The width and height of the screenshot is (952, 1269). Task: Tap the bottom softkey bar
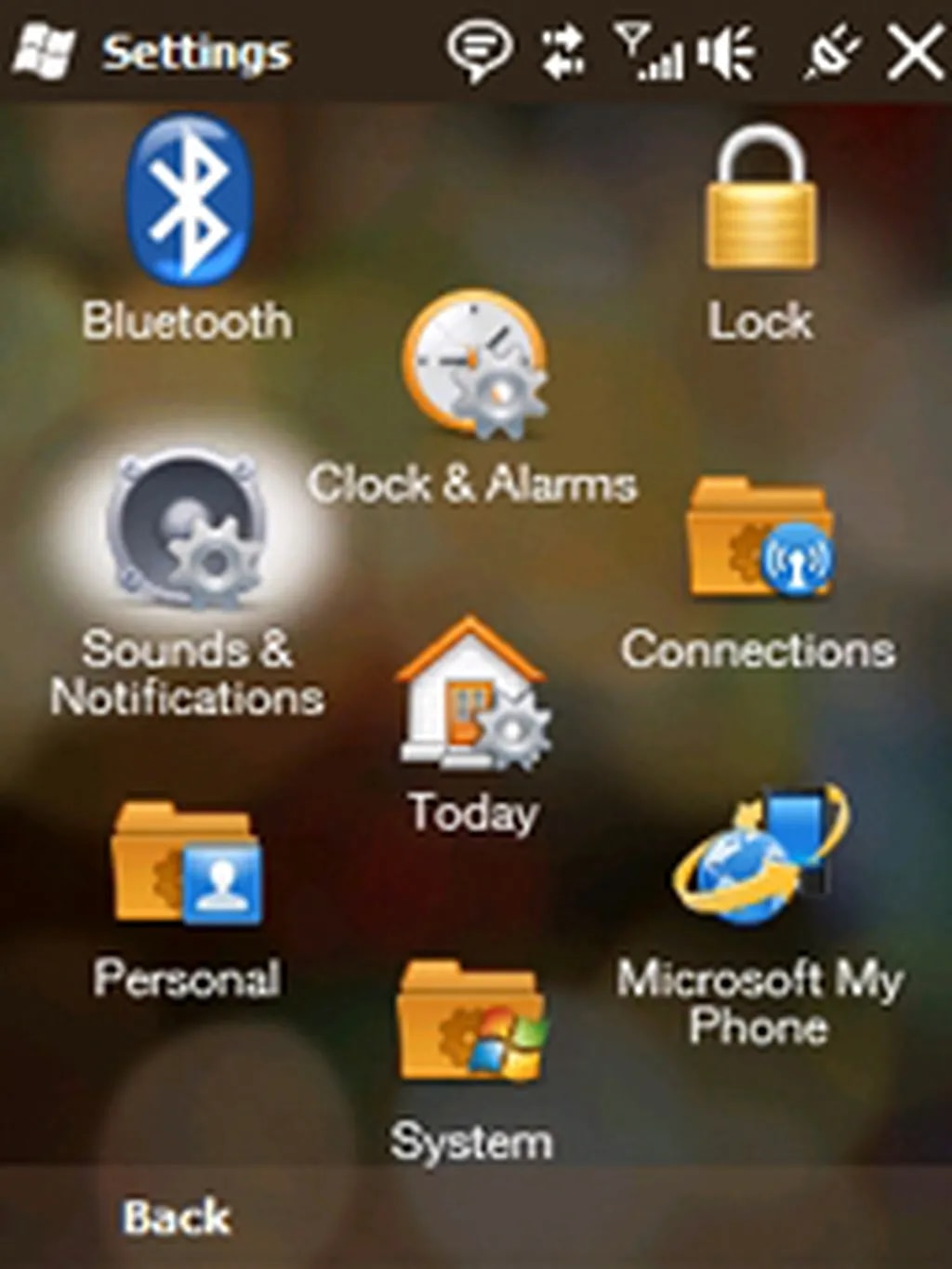point(177,1216)
